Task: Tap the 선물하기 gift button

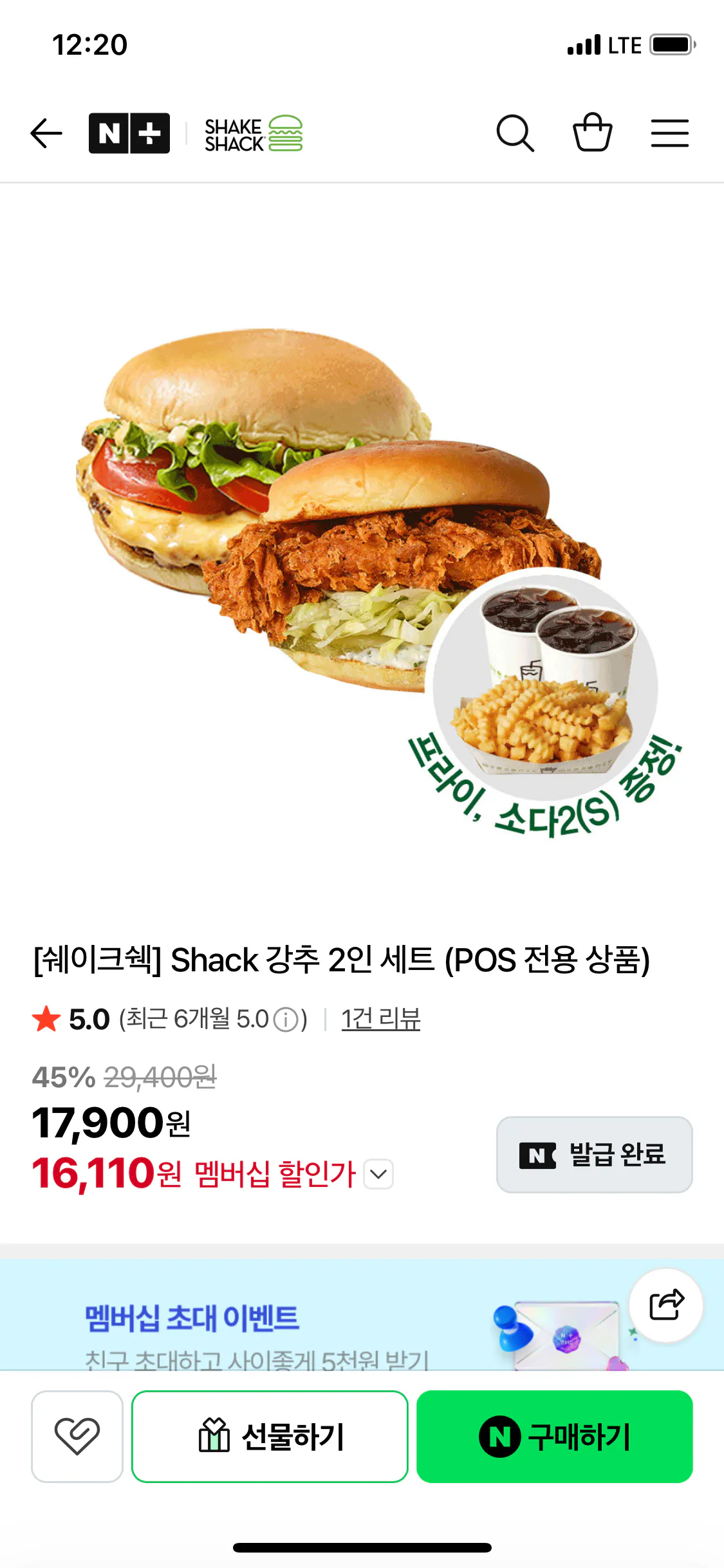Action: tap(270, 1435)
